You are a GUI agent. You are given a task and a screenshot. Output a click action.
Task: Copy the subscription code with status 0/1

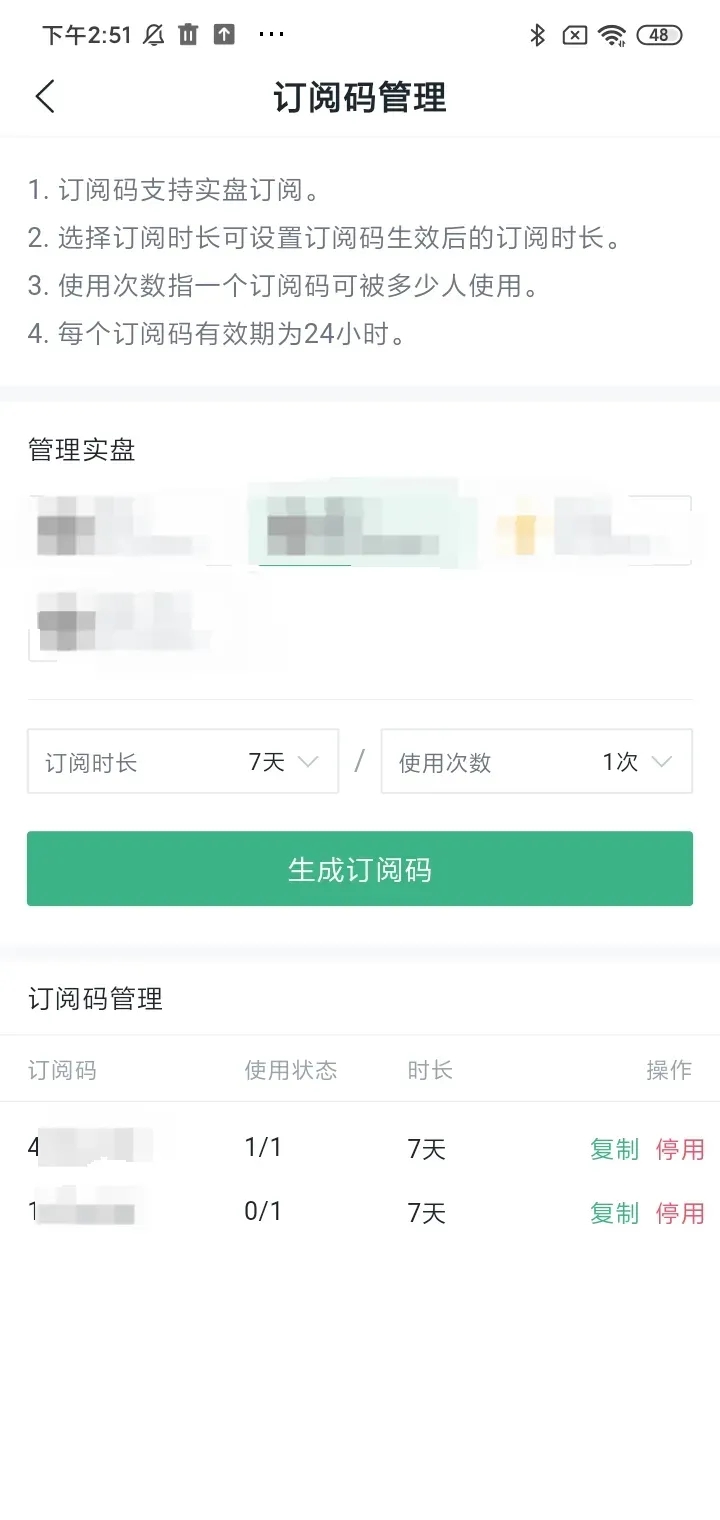[x=614, y=1213]
